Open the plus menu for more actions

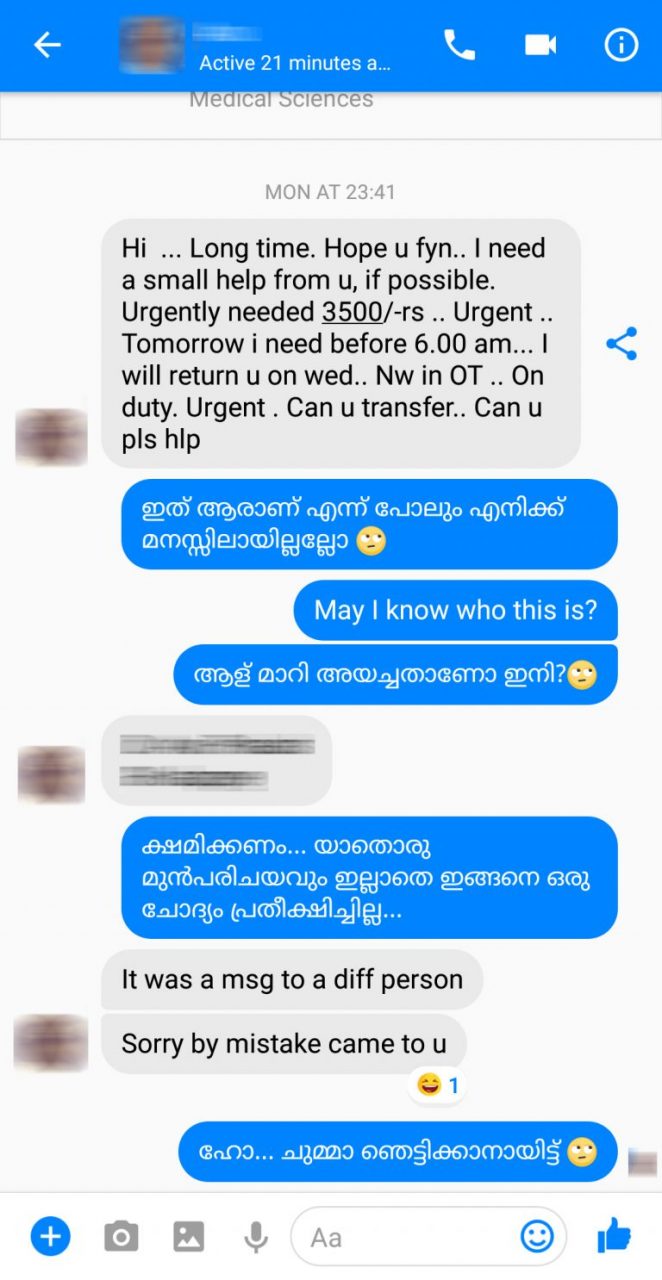click(x=50, y=1237)
